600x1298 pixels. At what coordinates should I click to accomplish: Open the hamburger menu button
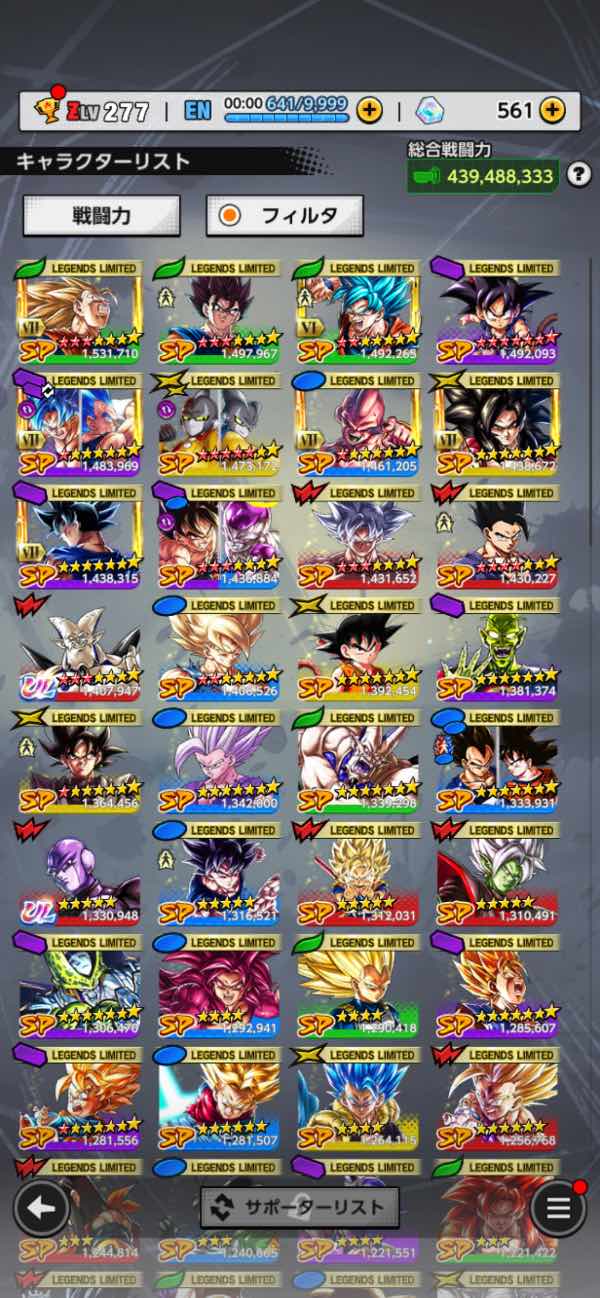558,1208
